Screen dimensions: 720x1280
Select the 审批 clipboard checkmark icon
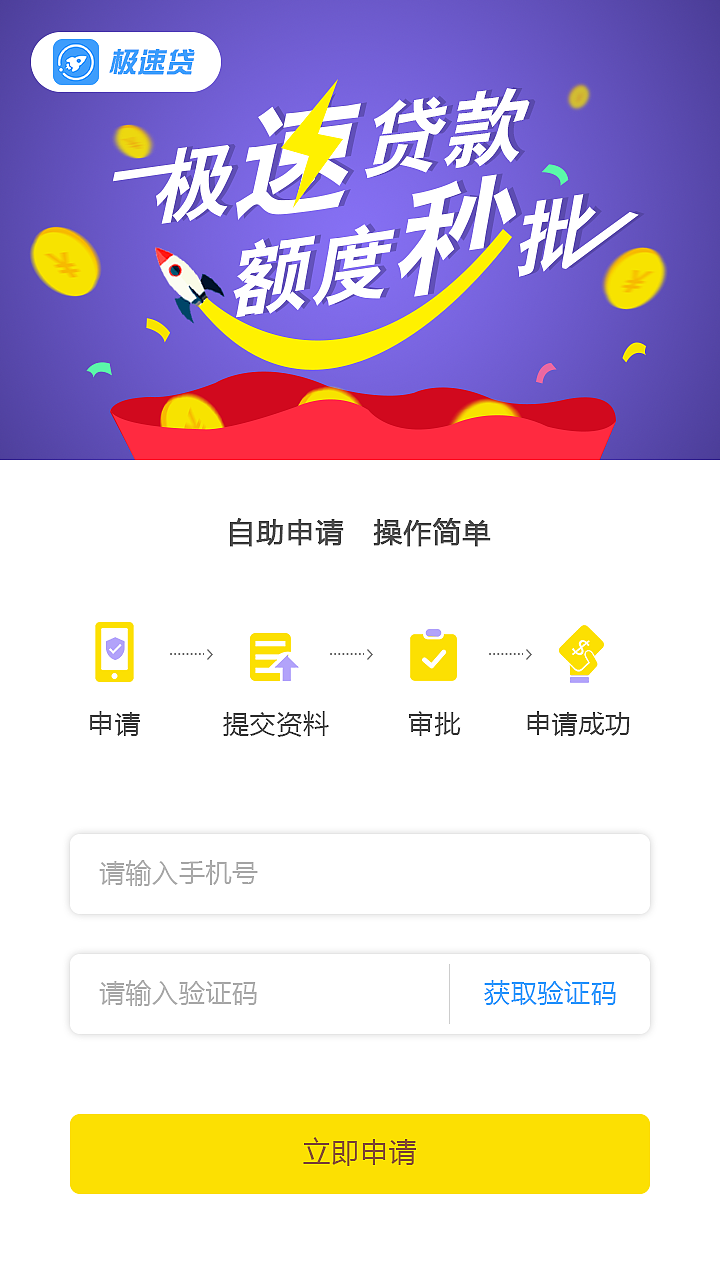[432, 655]
